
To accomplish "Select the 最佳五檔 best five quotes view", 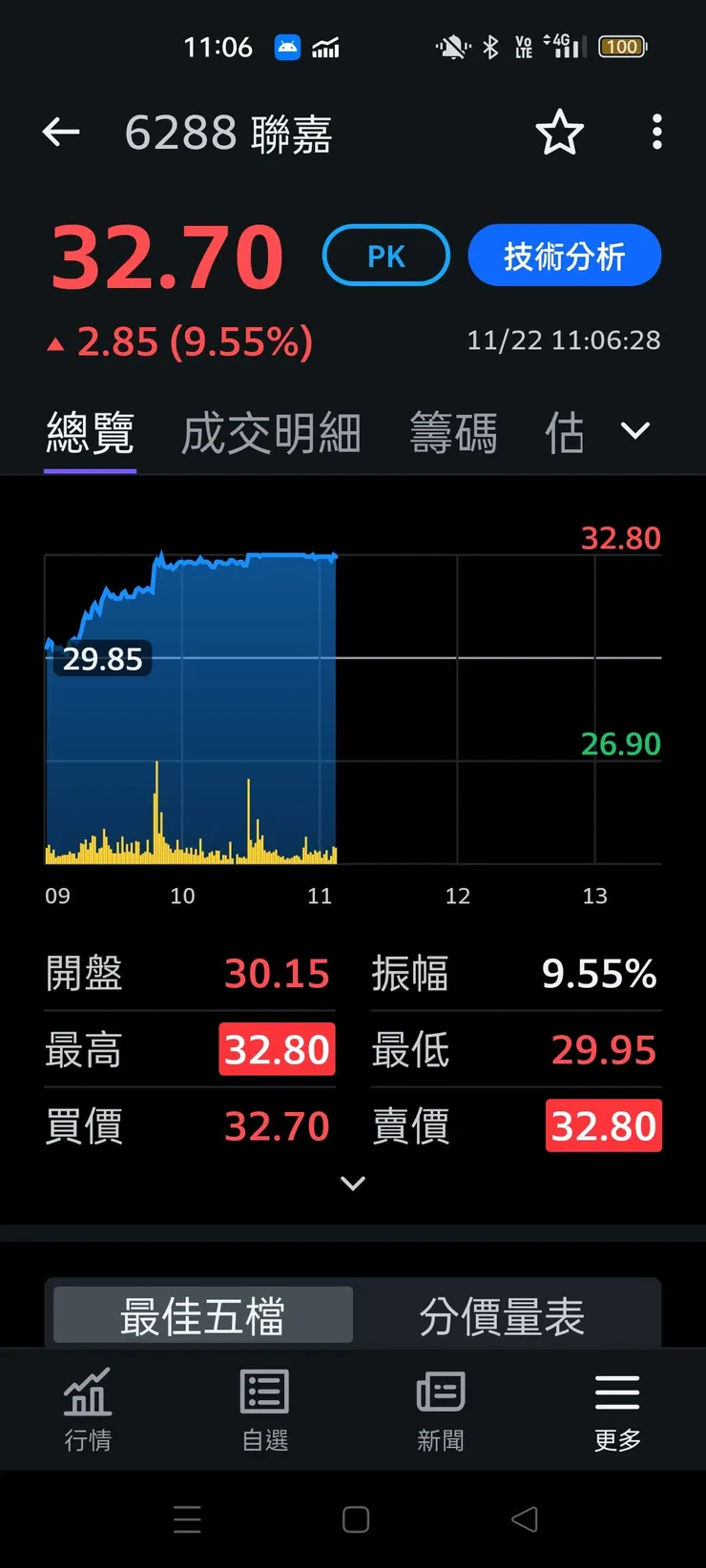I will click(201, 1313).
